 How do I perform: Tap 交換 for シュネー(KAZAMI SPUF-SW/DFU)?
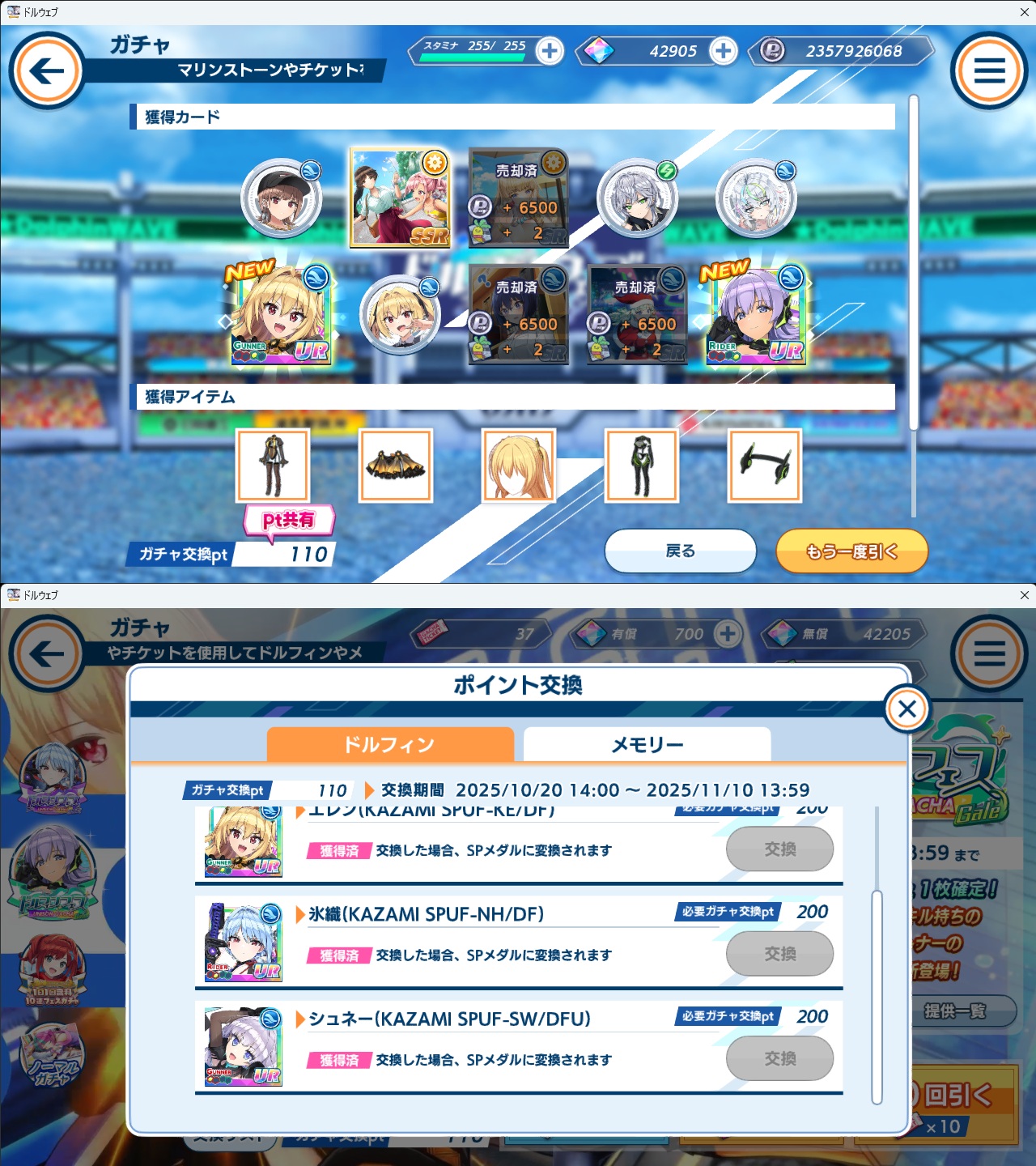click(x=779, y=1058)
